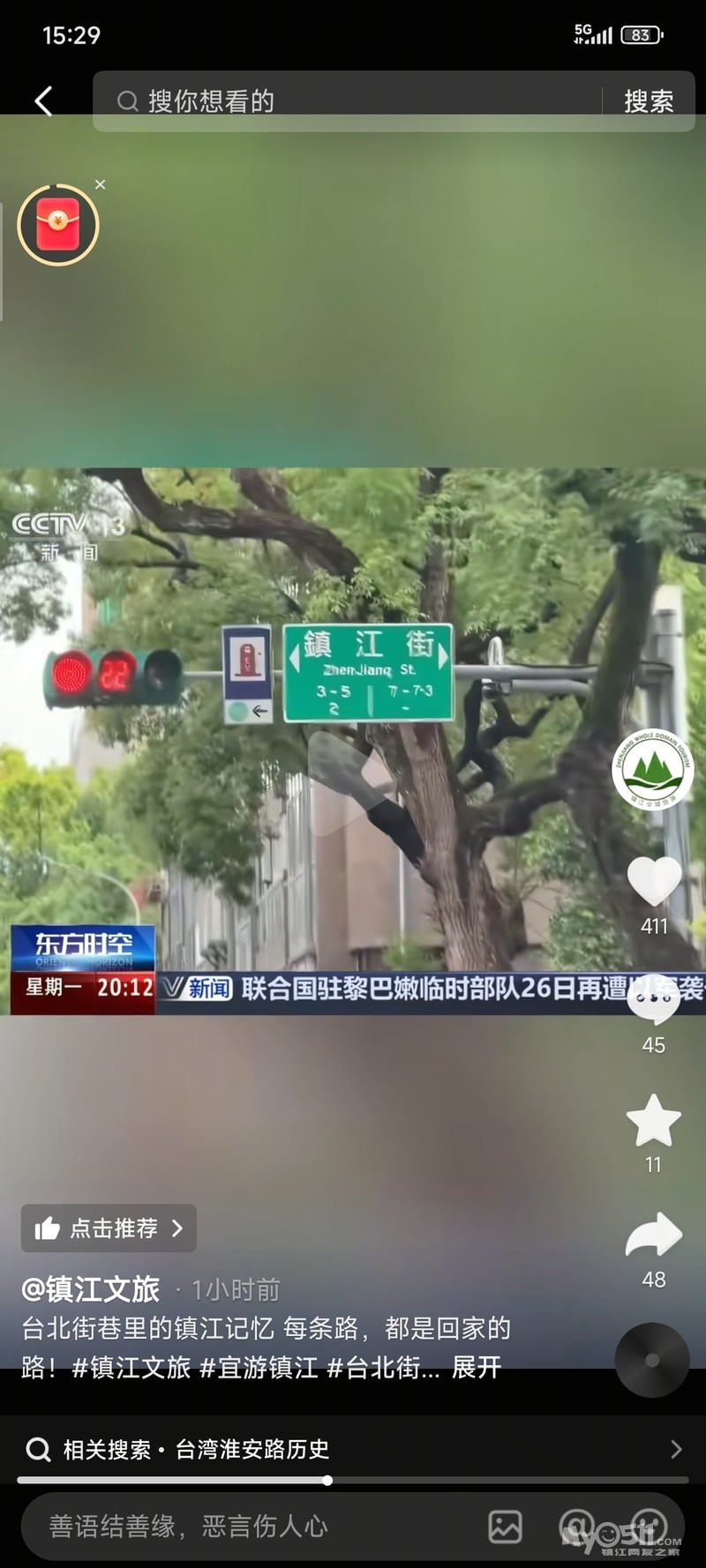The image size is (706, 1568).
Task: Open the @镇江文旅 account name
Action: click(91, 1289)
